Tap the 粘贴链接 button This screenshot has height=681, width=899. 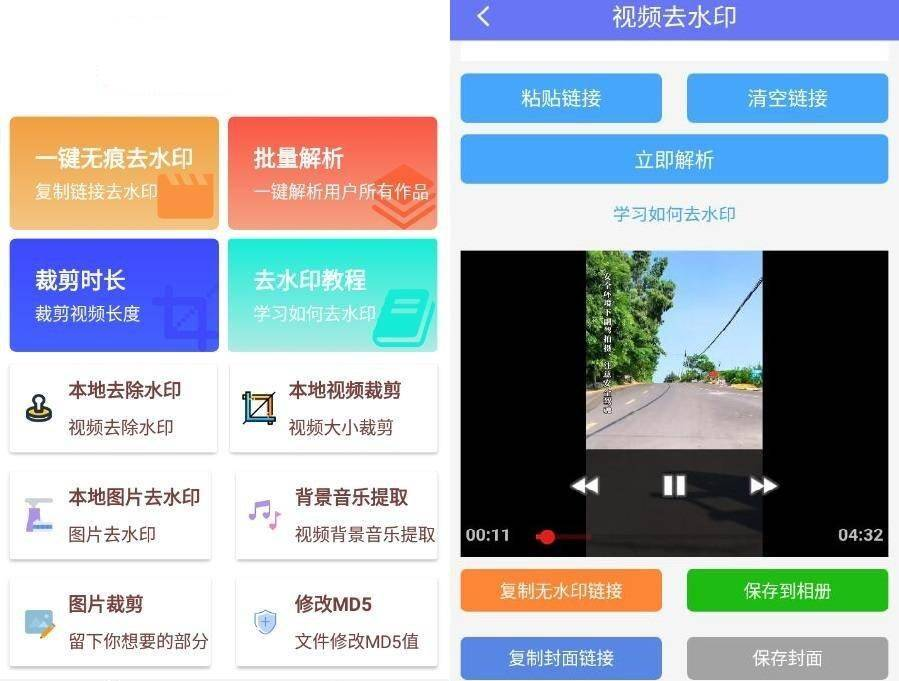(561, 98)
